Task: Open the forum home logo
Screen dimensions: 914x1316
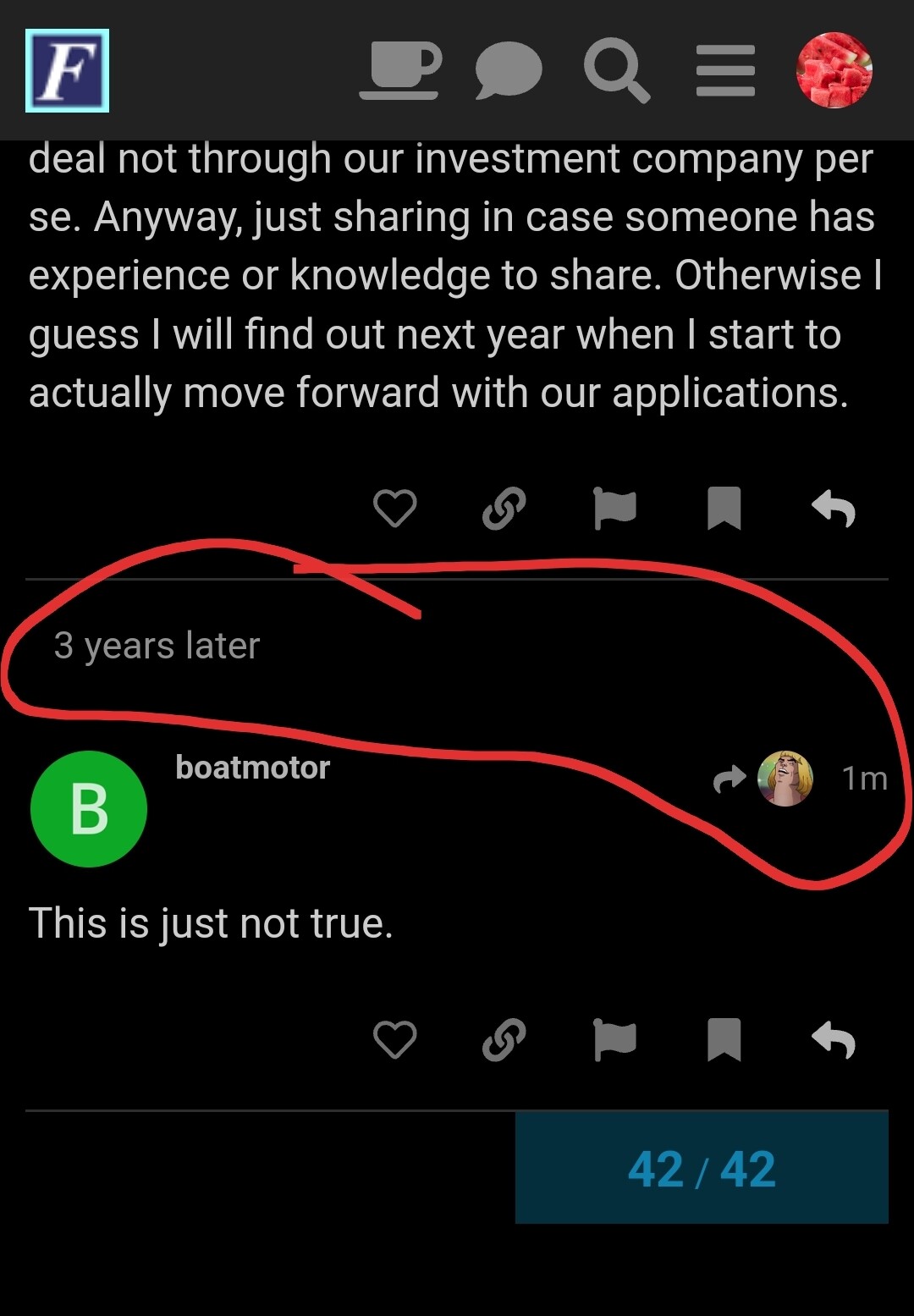Action: click(67, 70)
